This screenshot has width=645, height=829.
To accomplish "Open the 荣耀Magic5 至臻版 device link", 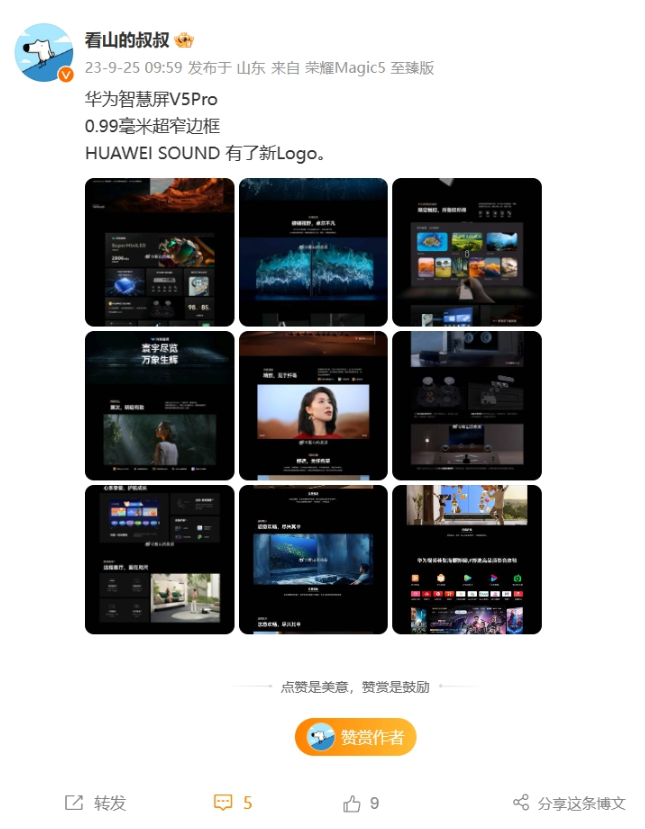I will click(369, 68).
